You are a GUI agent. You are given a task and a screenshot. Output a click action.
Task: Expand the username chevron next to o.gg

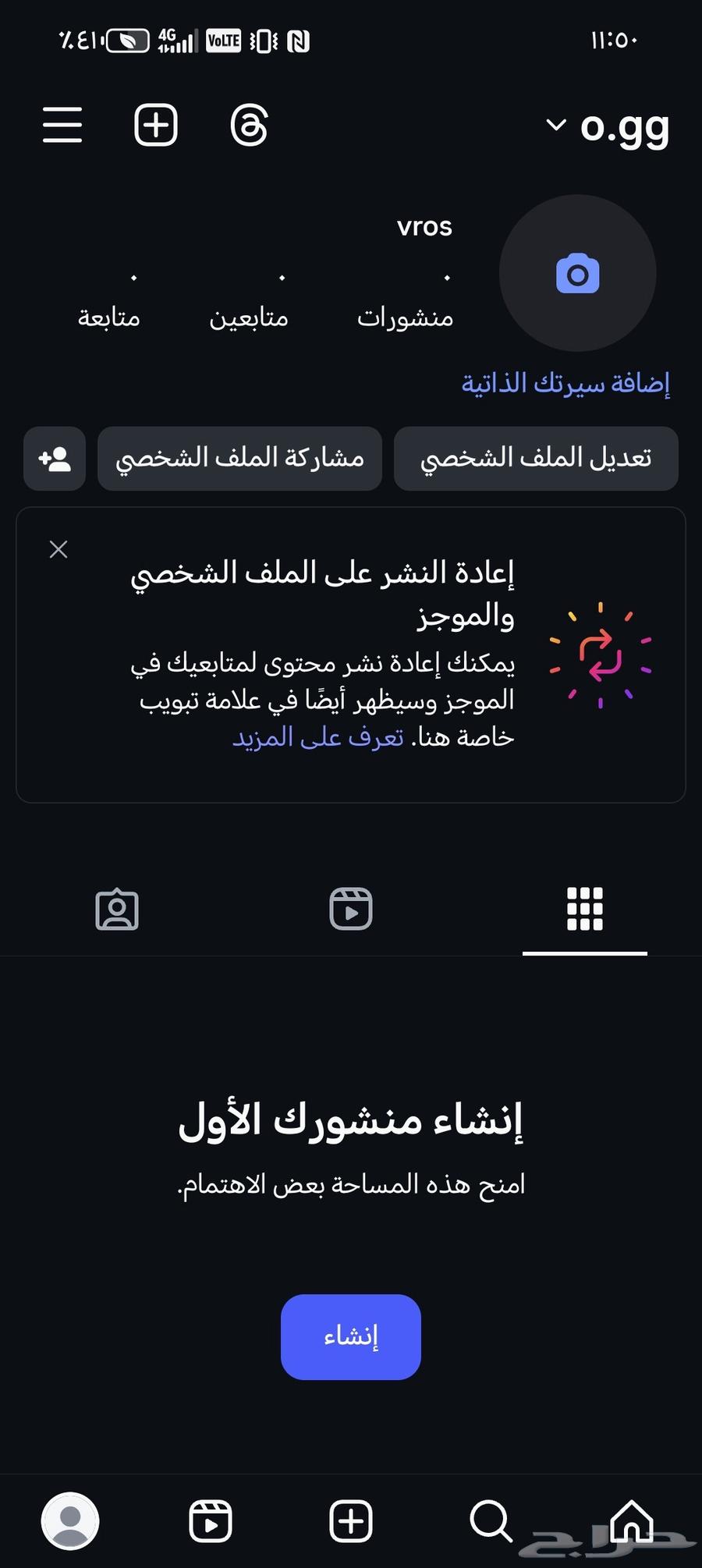(556, 126)
